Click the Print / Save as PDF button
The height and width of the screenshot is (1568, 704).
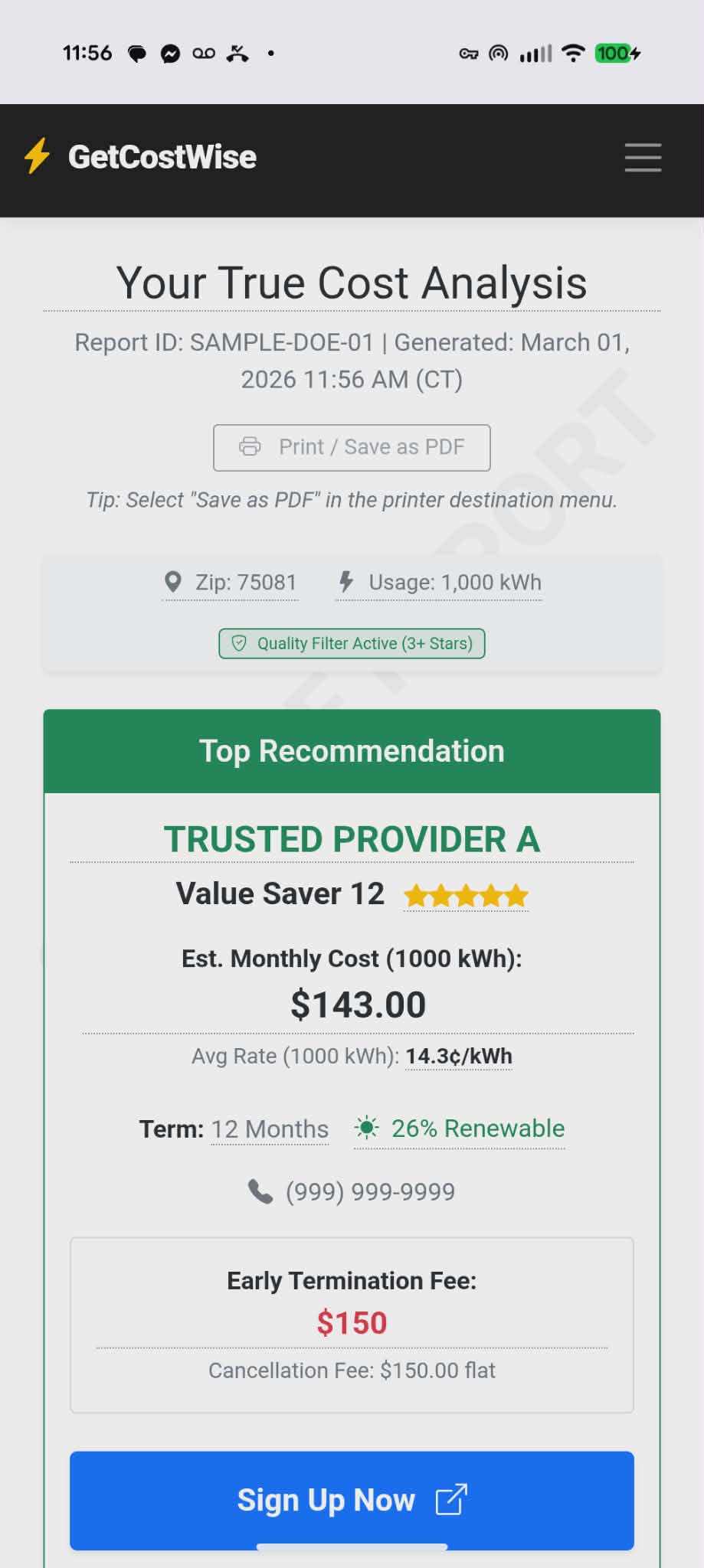click(x=352, y=446)
